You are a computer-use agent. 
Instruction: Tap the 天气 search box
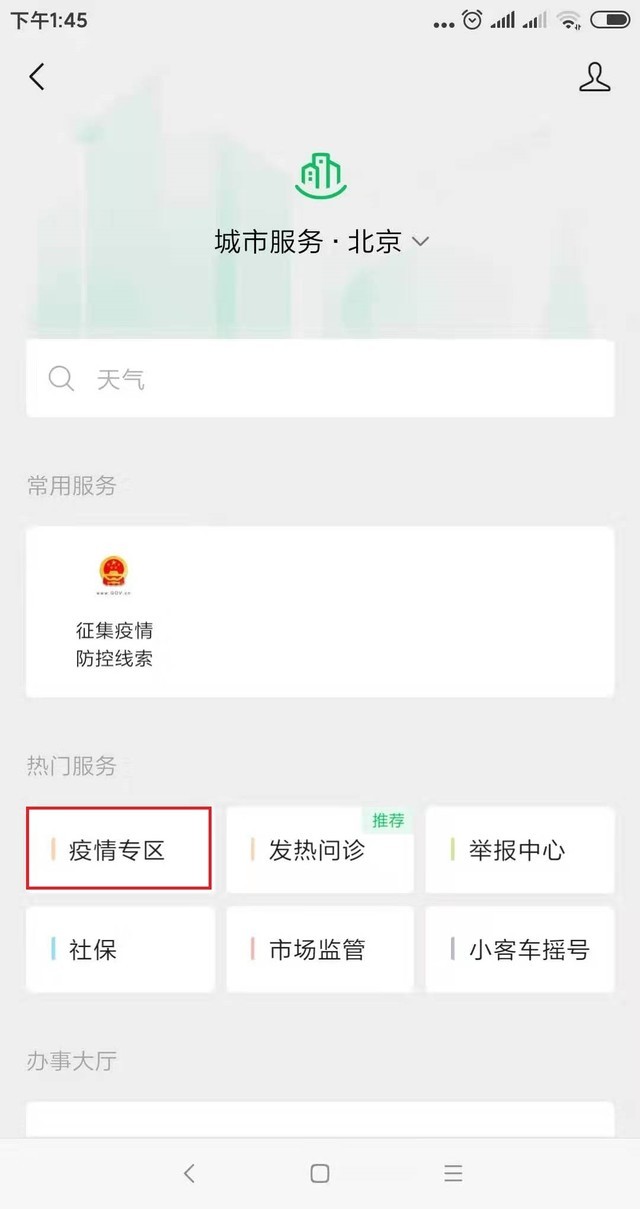(x=320, y=379)
